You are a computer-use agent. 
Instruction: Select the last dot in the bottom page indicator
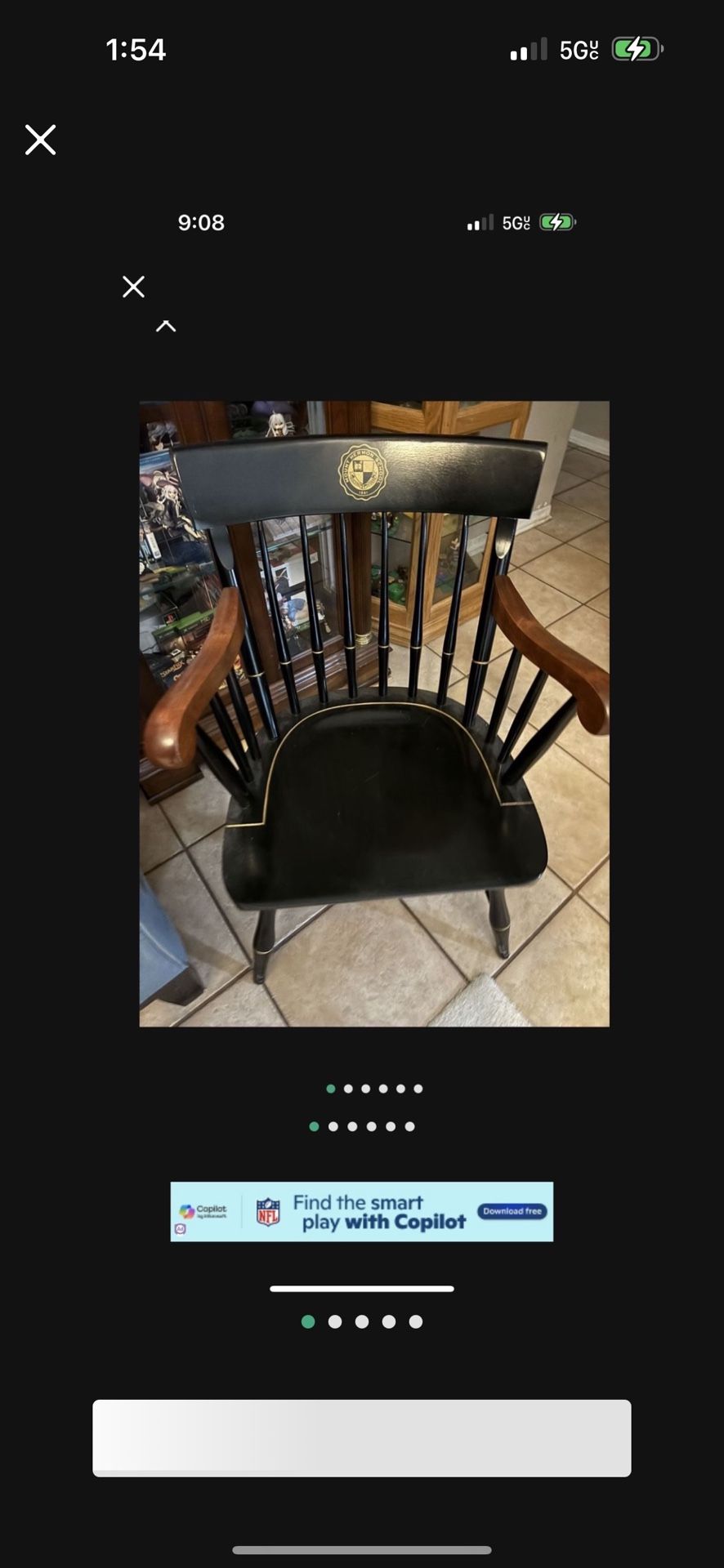click(x=415, y=1322)
